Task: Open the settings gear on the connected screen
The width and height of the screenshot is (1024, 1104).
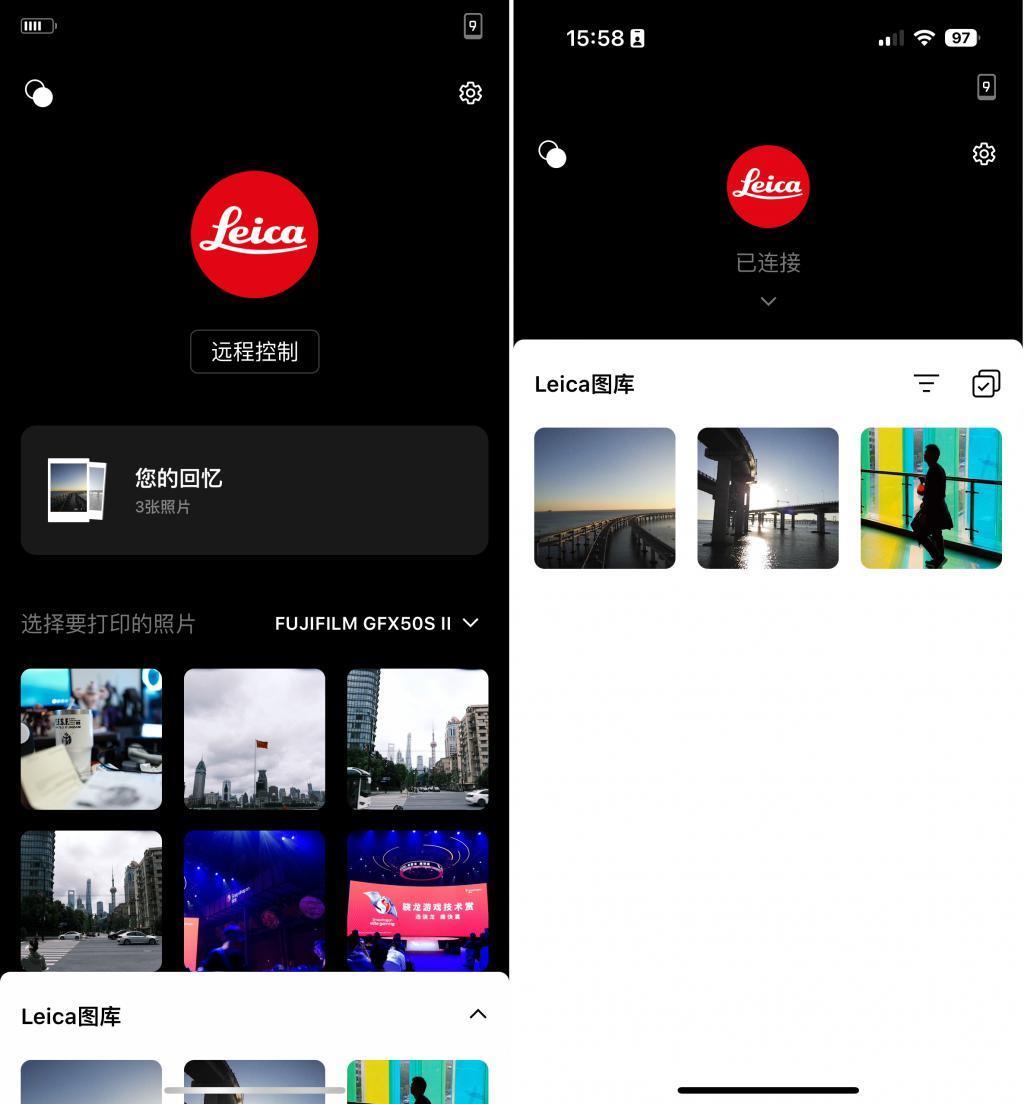Action: click(x=983, y=154)
